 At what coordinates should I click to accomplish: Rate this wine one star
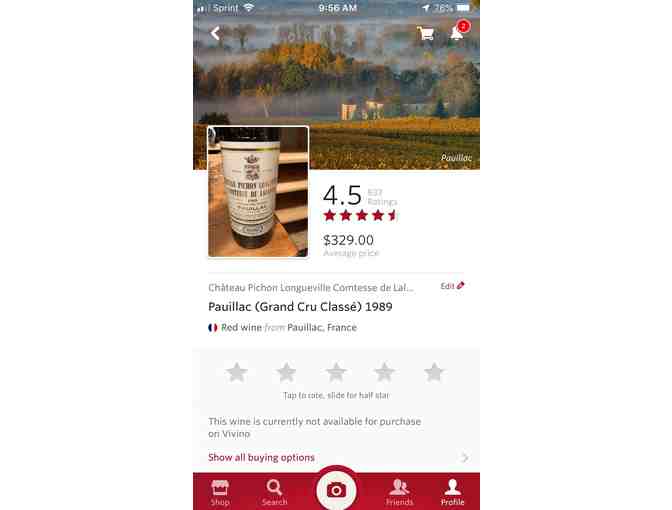coord(237,372)
